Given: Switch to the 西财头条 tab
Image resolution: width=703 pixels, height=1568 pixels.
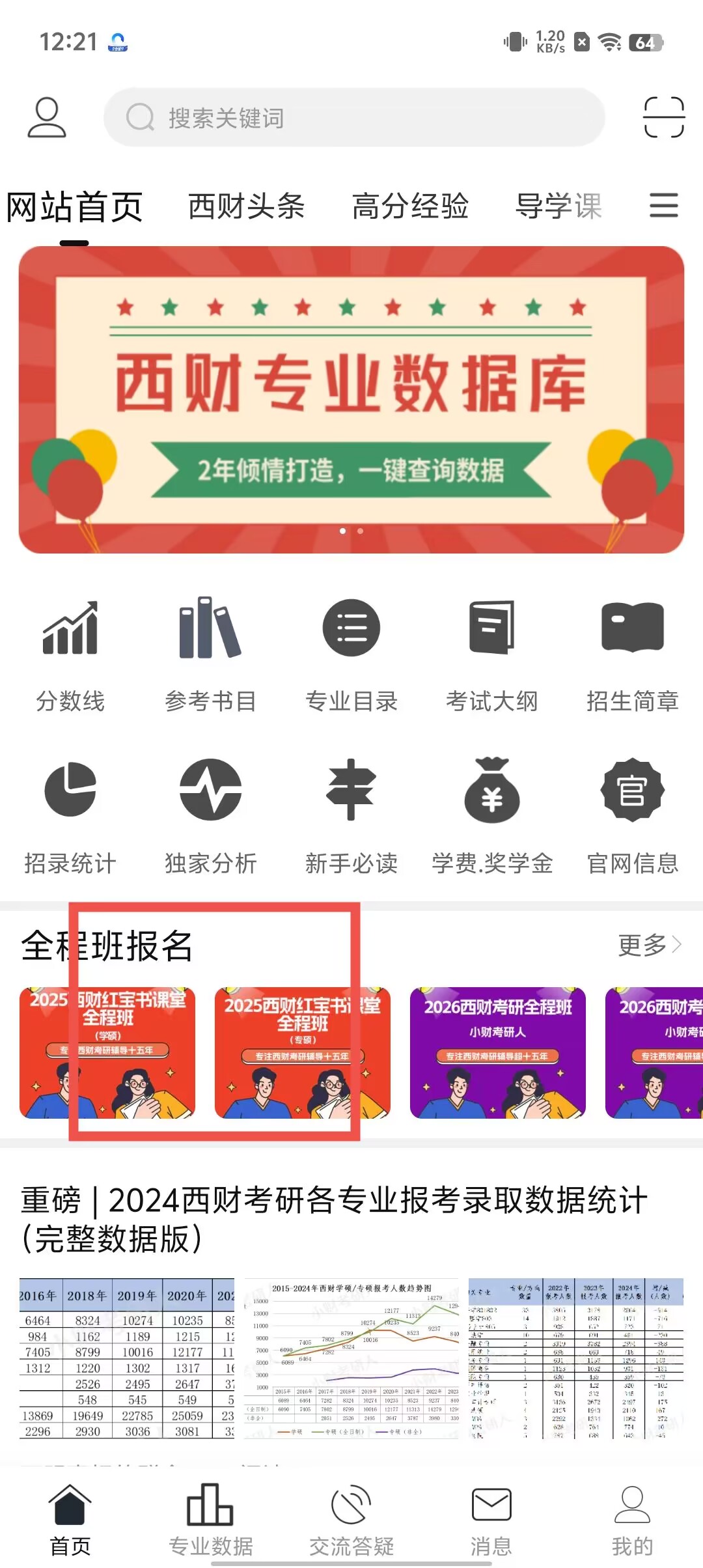Looking at the screenshot, I should (x=246, y=206).
